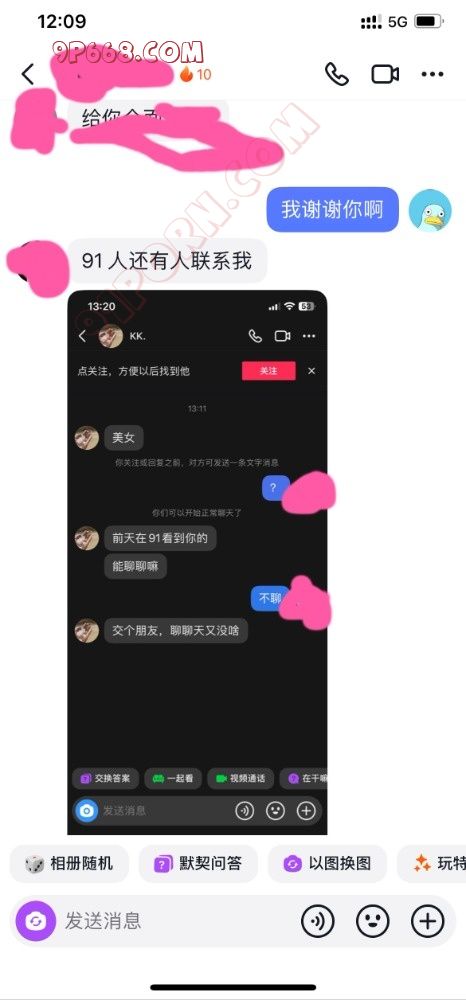Start a voice call

337,74
